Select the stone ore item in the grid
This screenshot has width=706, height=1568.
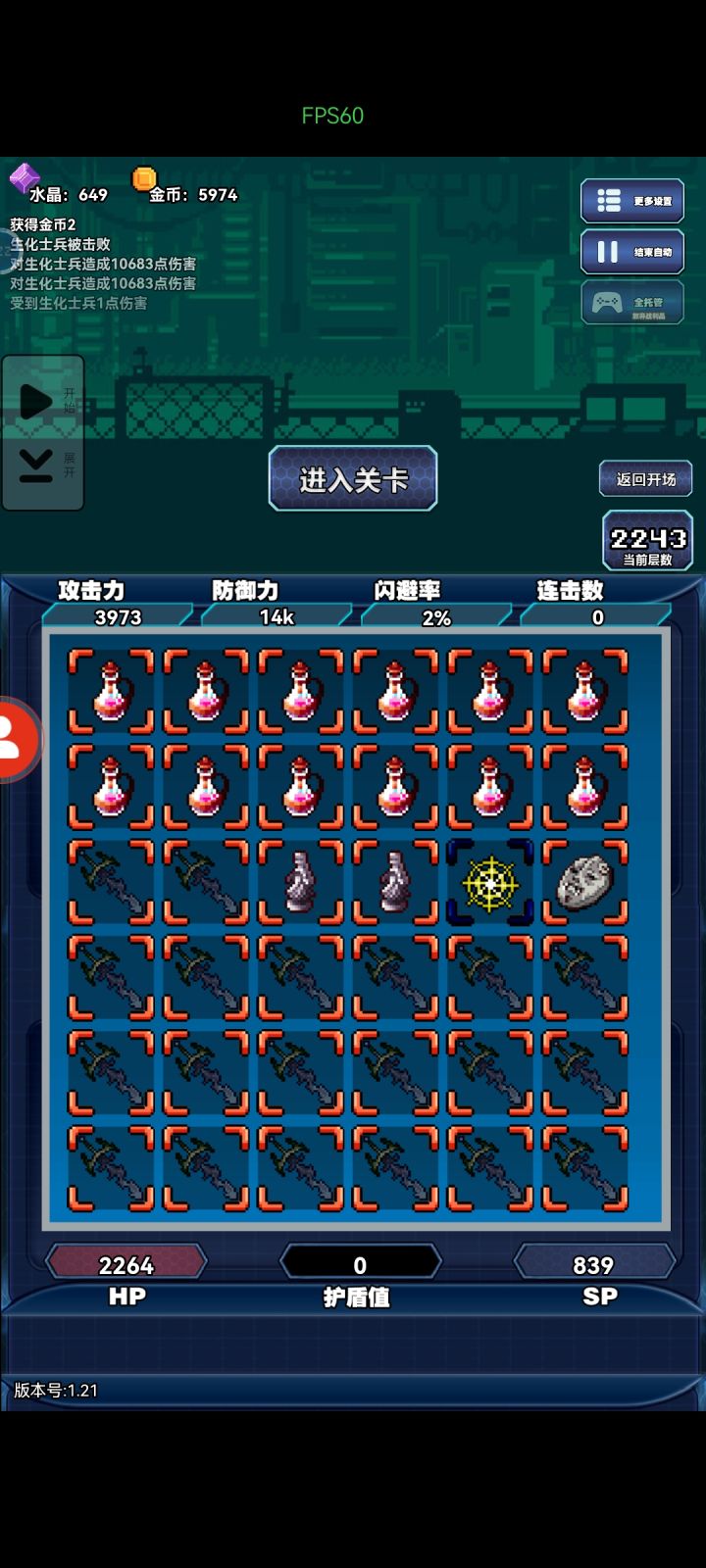(x=583, y=883)
